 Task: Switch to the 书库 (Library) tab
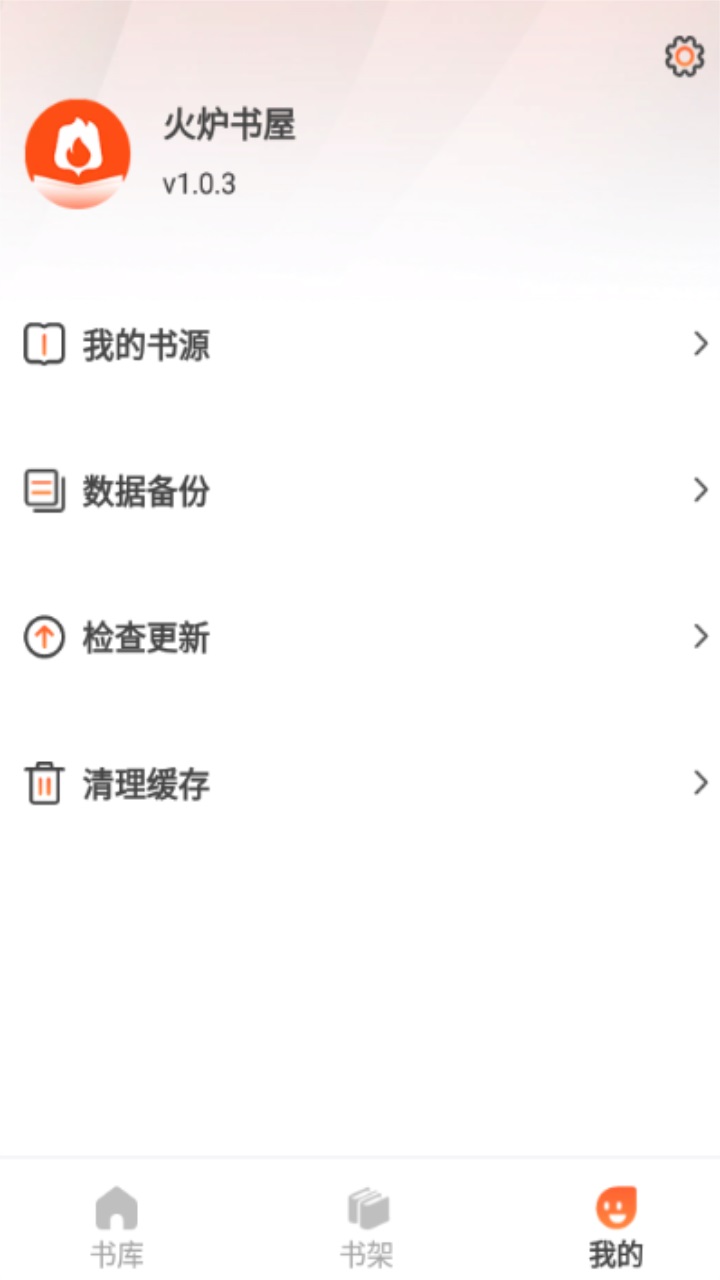117,1226
